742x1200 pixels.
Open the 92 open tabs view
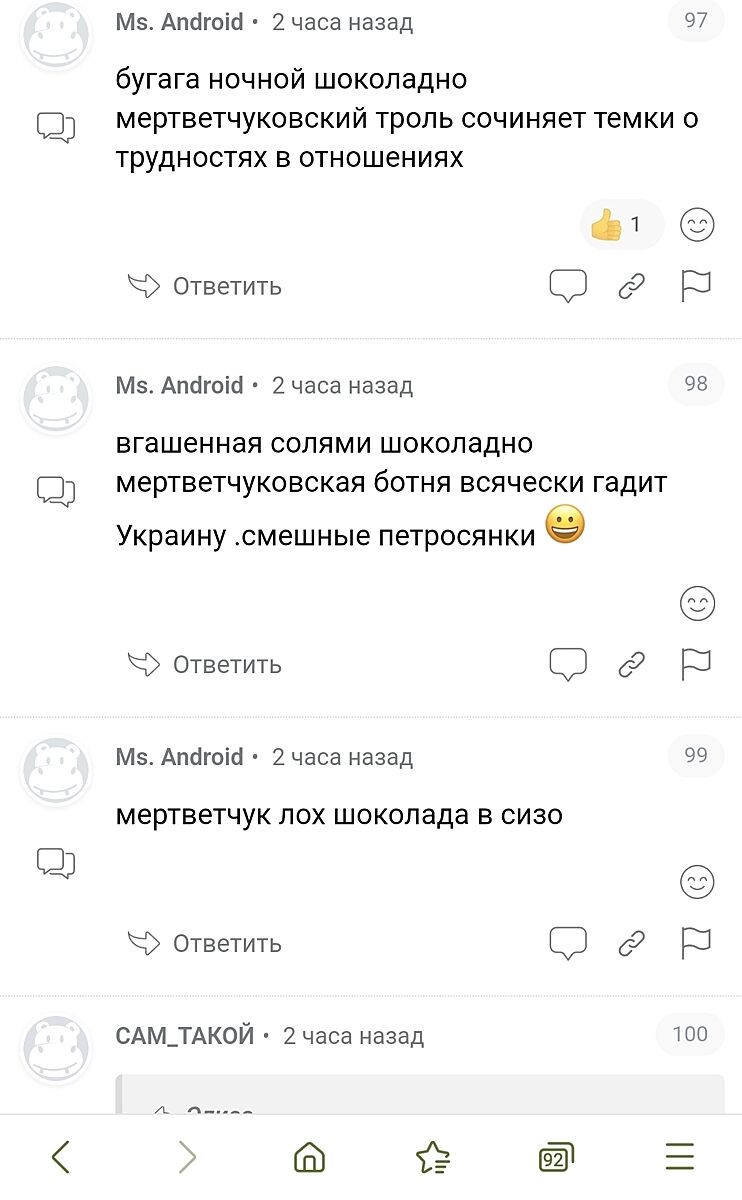click(556, 1157)
